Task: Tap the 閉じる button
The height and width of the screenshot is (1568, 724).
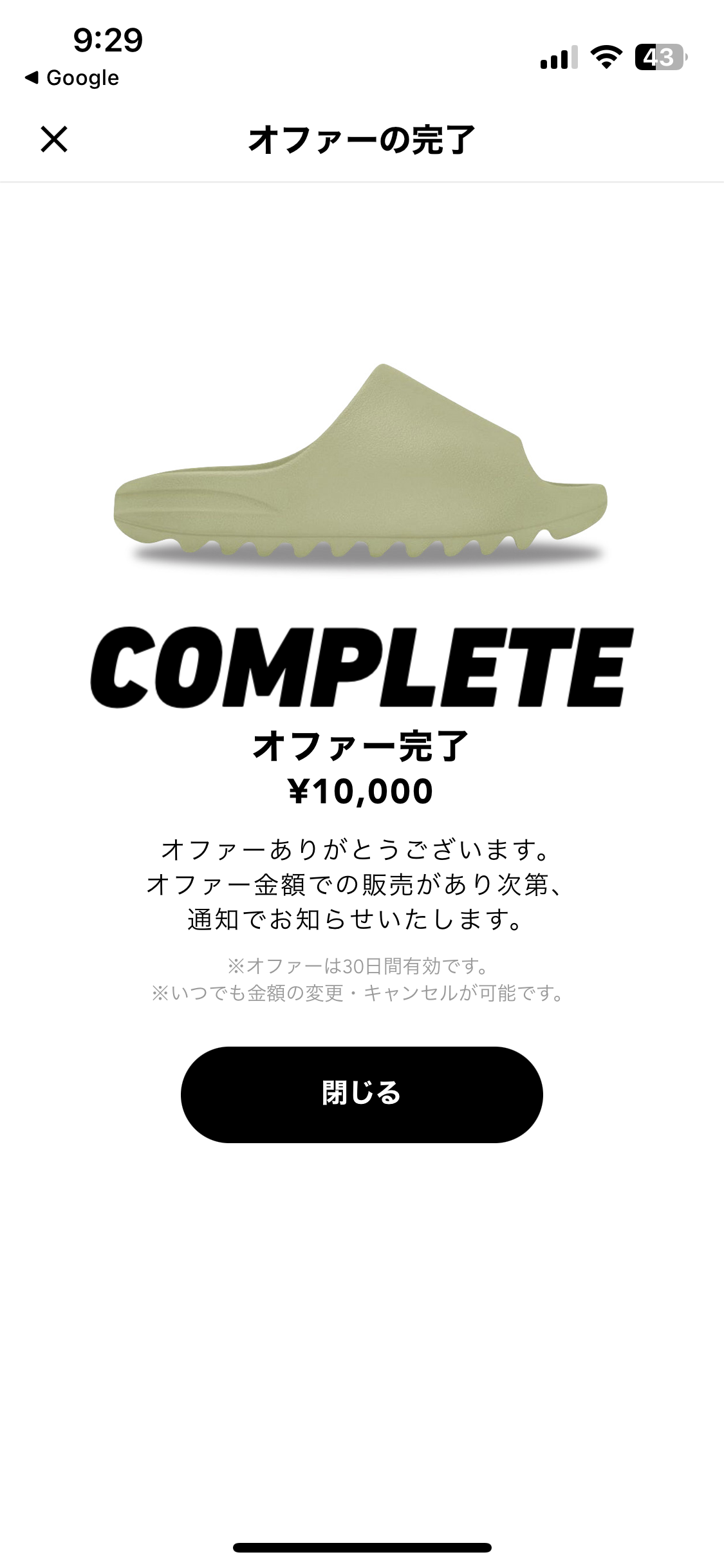Action: click(362, 1094)
